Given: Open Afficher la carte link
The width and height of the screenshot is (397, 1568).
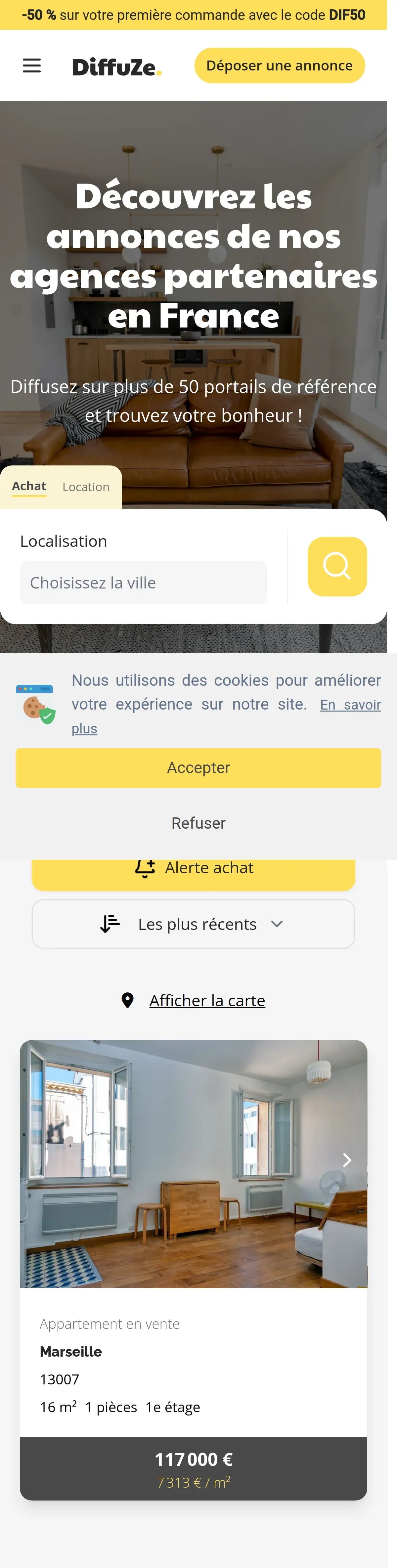Looking at the screenshot, I should pos(207,1001).
